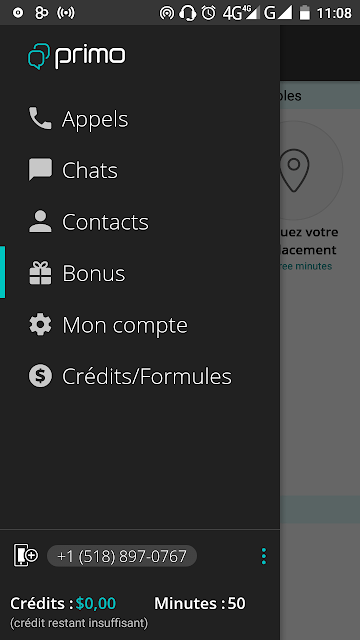The width and height of the screenshot is (360, 640).
Task: Open Mon compte settings
Action: pos(140,324)
